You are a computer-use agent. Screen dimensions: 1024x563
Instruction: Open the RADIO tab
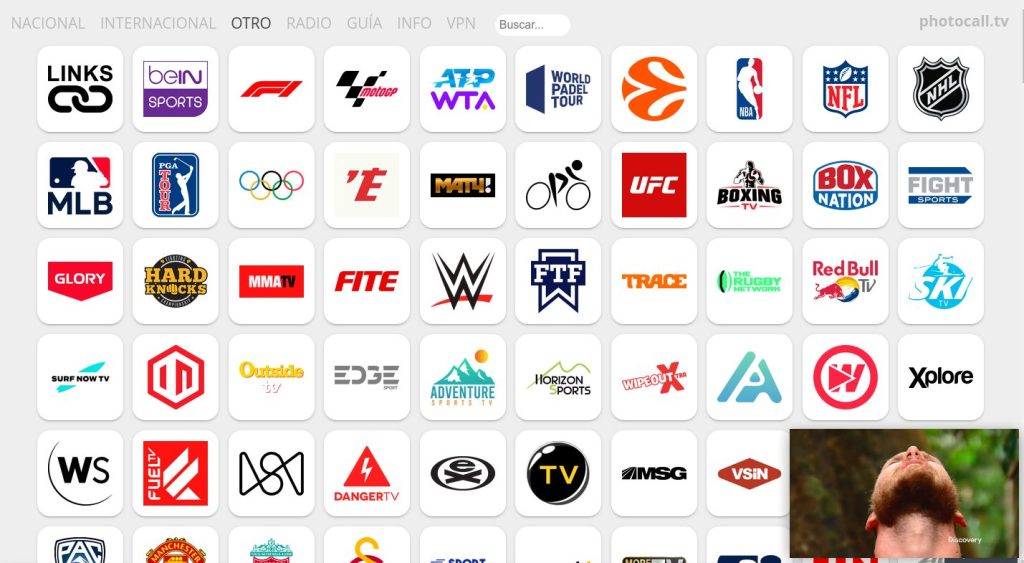308,23
